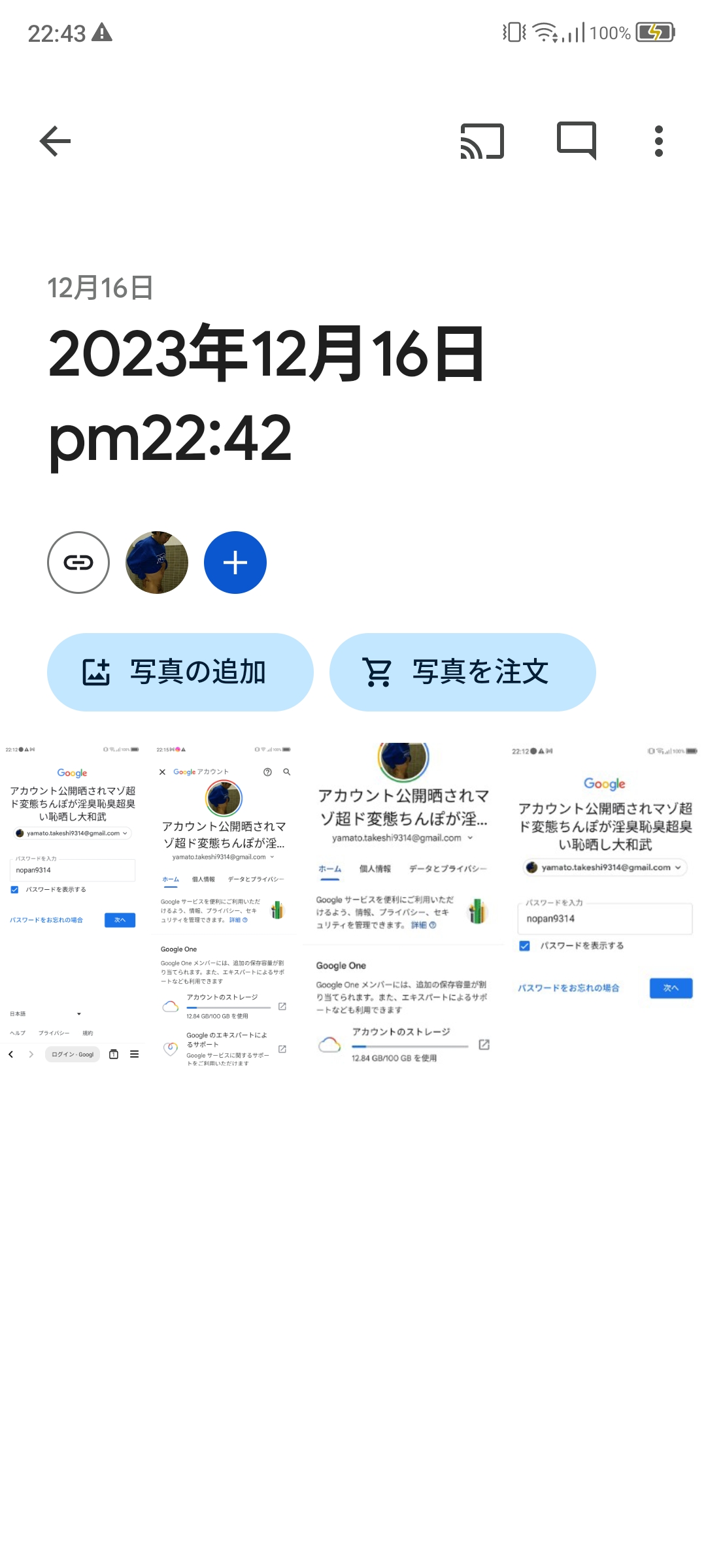
Task: Open the album comments icon
Action: click(x=576, y=141)
